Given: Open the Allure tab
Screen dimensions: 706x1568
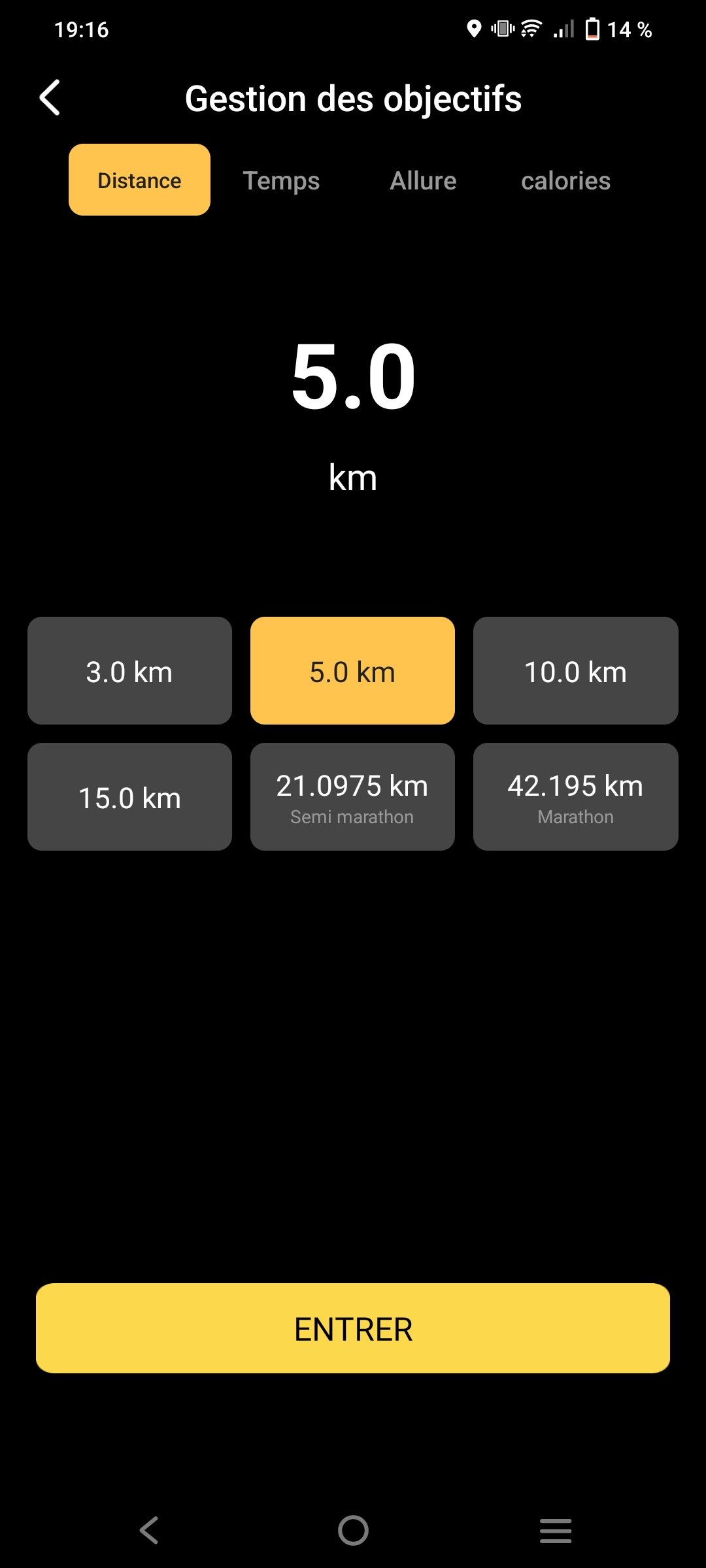Looking at the screenshot, I should (x=423, y=181).
